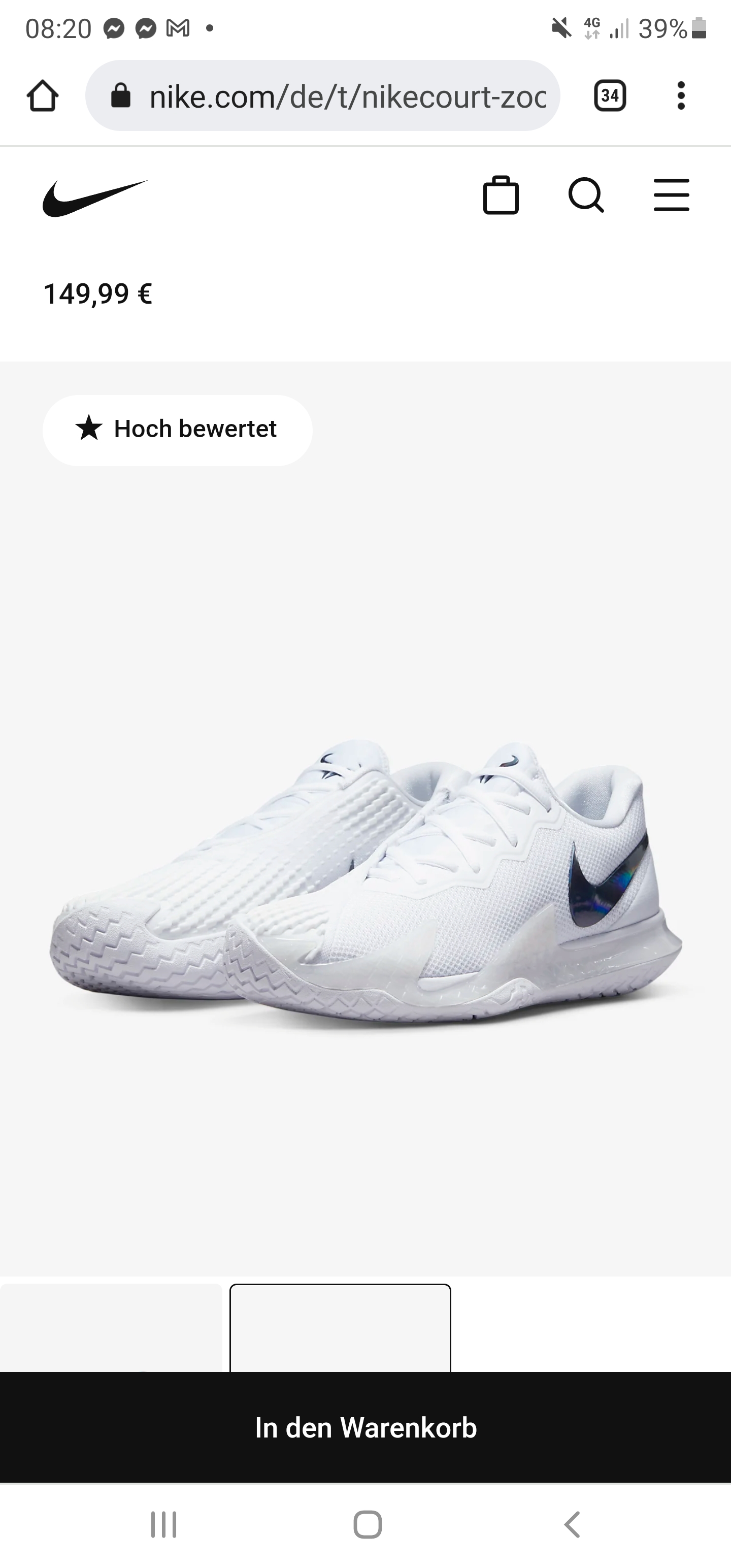Select the outlined product image thumbnail
Image resolution: width=731 pixels, height=1568 pixels.
[x=340, y=1327]
